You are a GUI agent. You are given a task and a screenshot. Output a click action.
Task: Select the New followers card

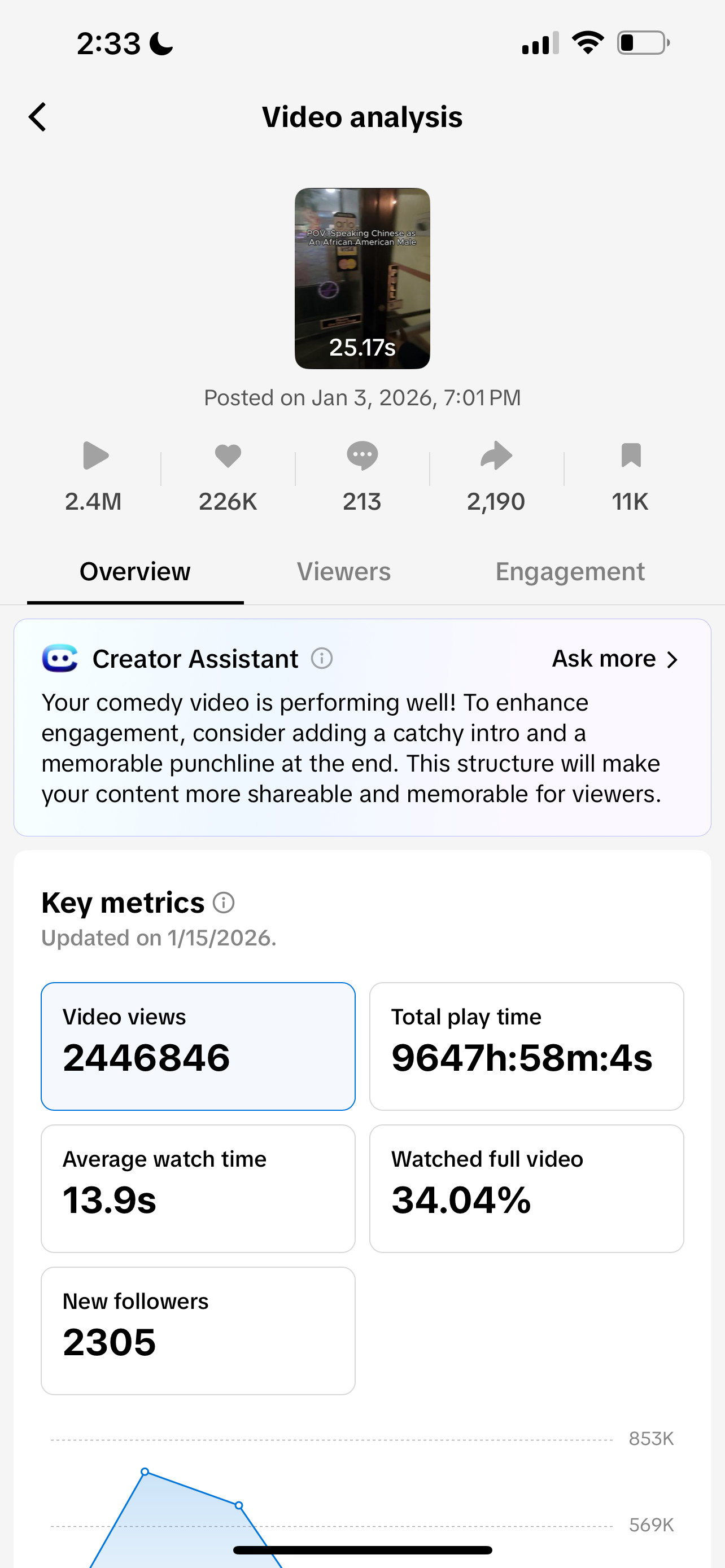coord(198,1330)
